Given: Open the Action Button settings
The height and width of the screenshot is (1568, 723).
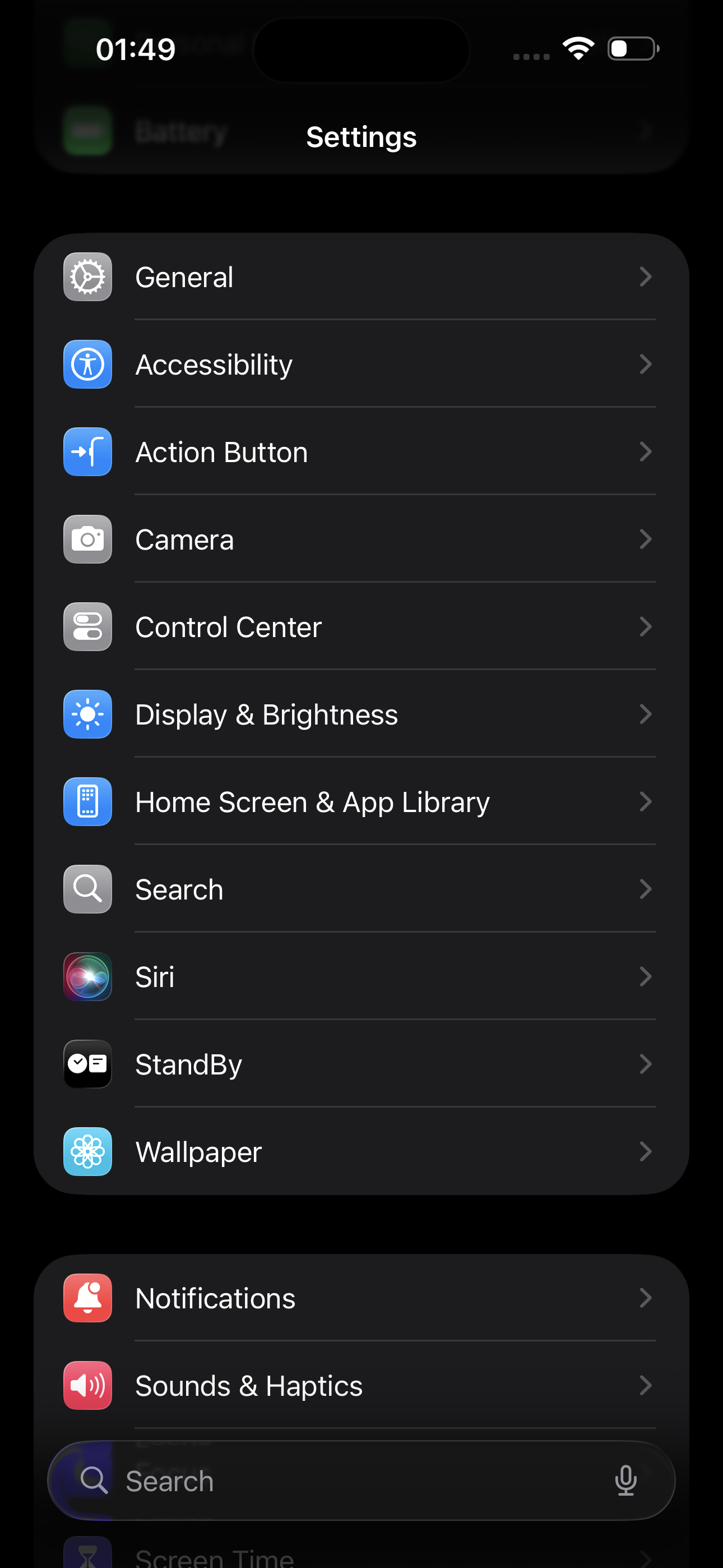Looking at the screenshot, I should point(360,452).
